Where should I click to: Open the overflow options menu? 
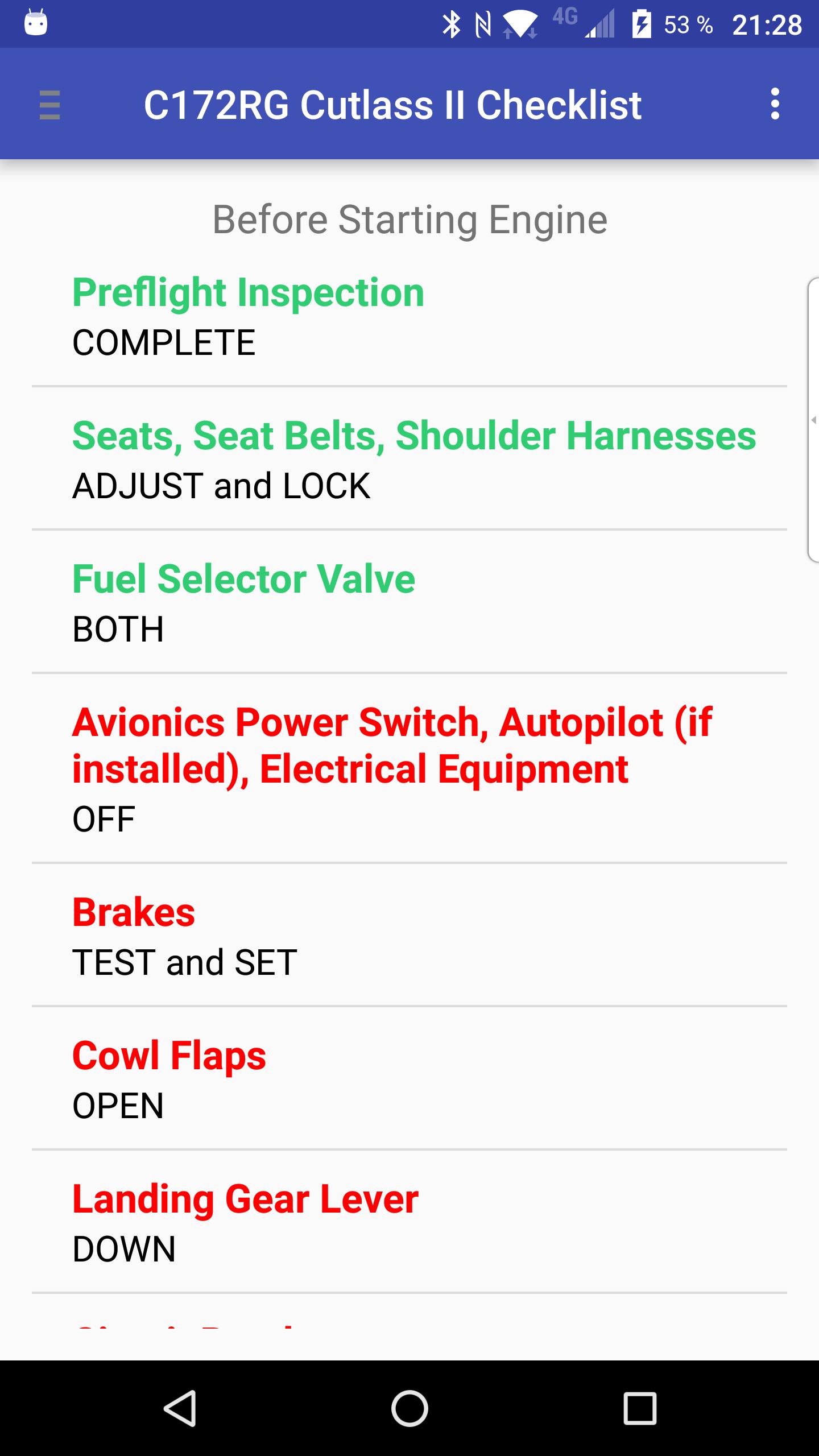pos(775,104)
